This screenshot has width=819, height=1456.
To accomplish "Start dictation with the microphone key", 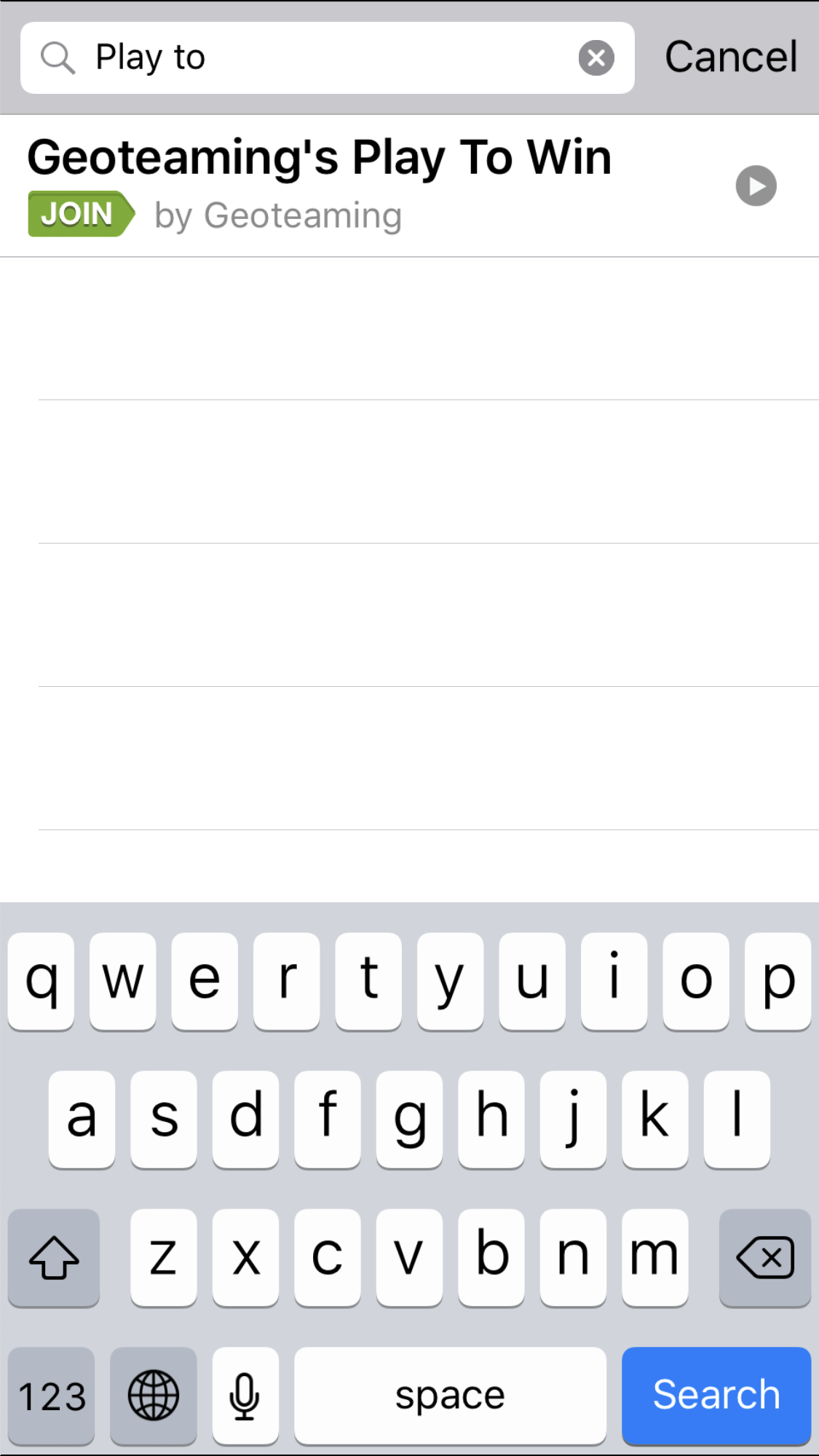I will [245, 1395].
